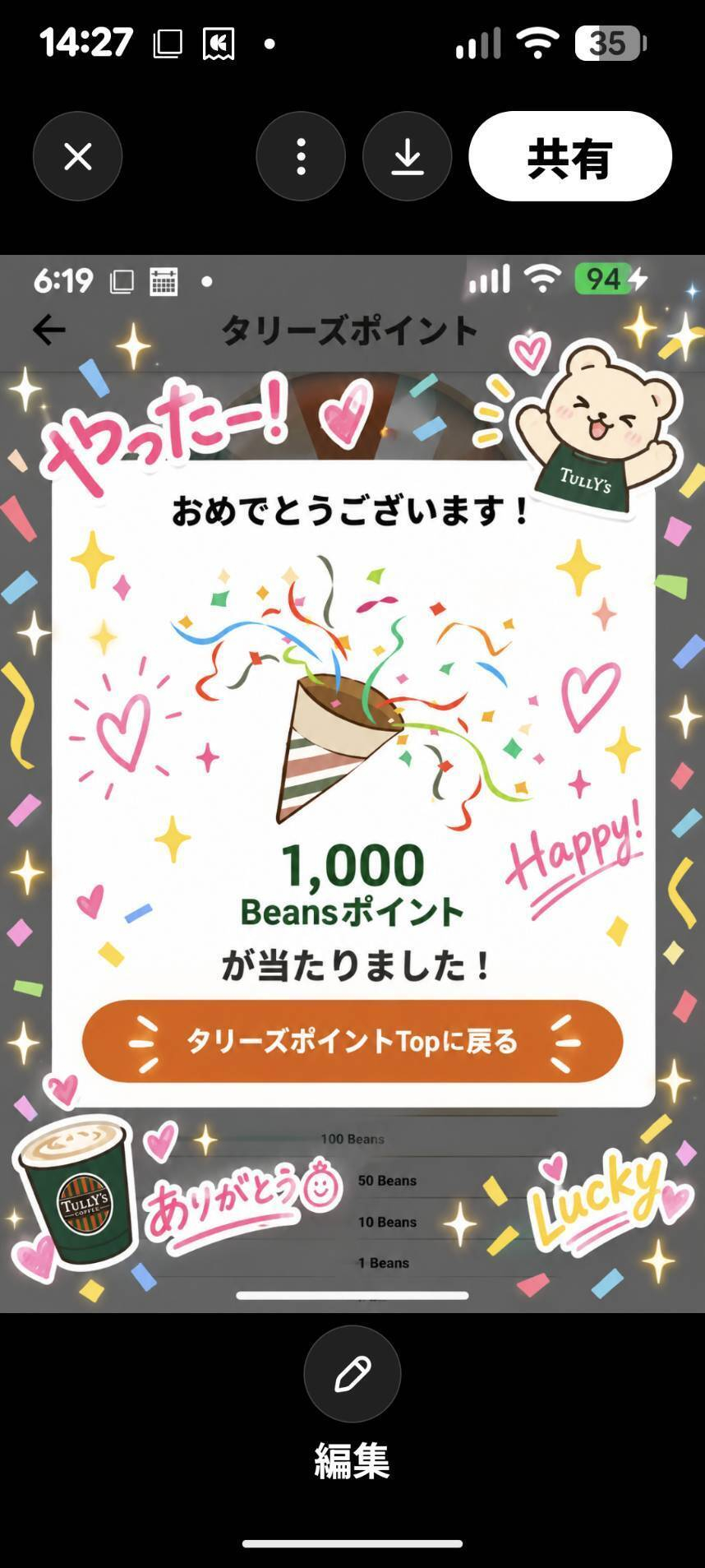
Task: Tap the 共有 share button
Action: tap(570, 156)
